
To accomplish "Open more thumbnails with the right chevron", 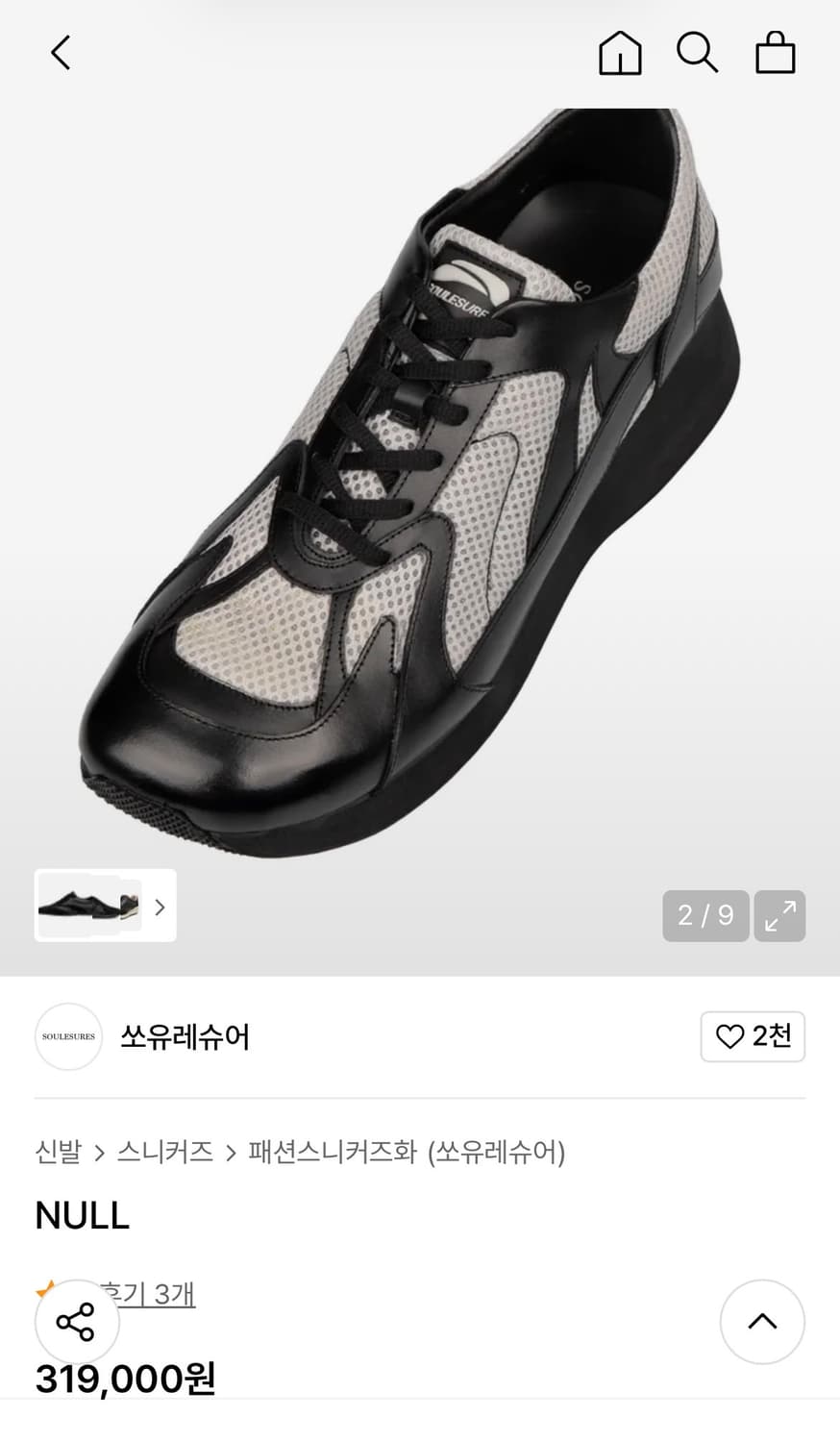I will point(160,906).
